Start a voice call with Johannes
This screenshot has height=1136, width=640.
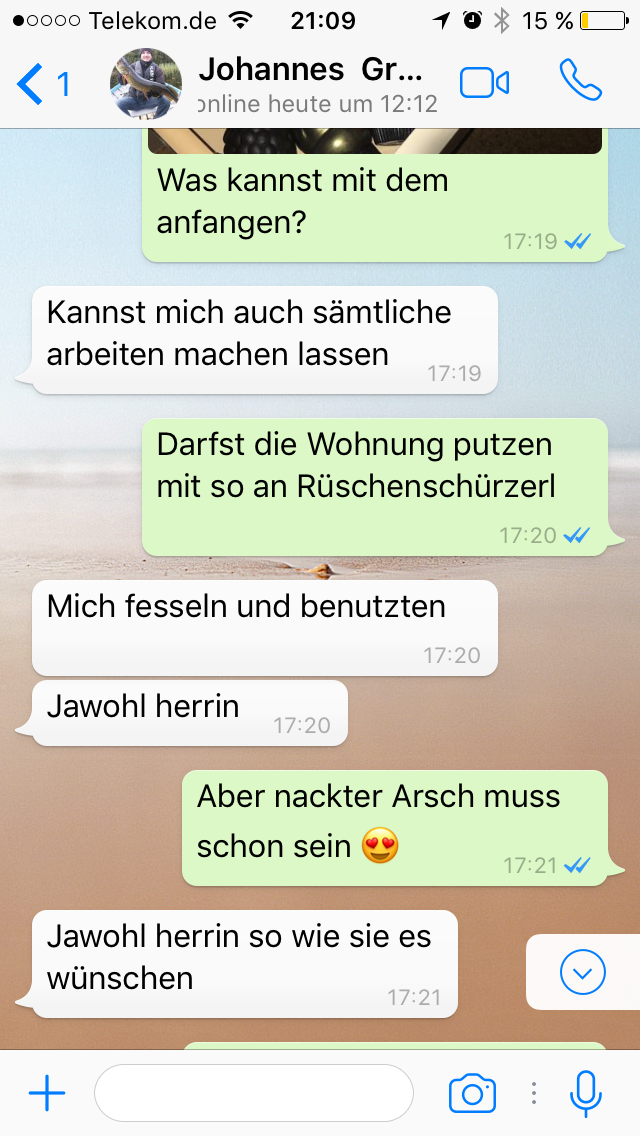(580, 82)
